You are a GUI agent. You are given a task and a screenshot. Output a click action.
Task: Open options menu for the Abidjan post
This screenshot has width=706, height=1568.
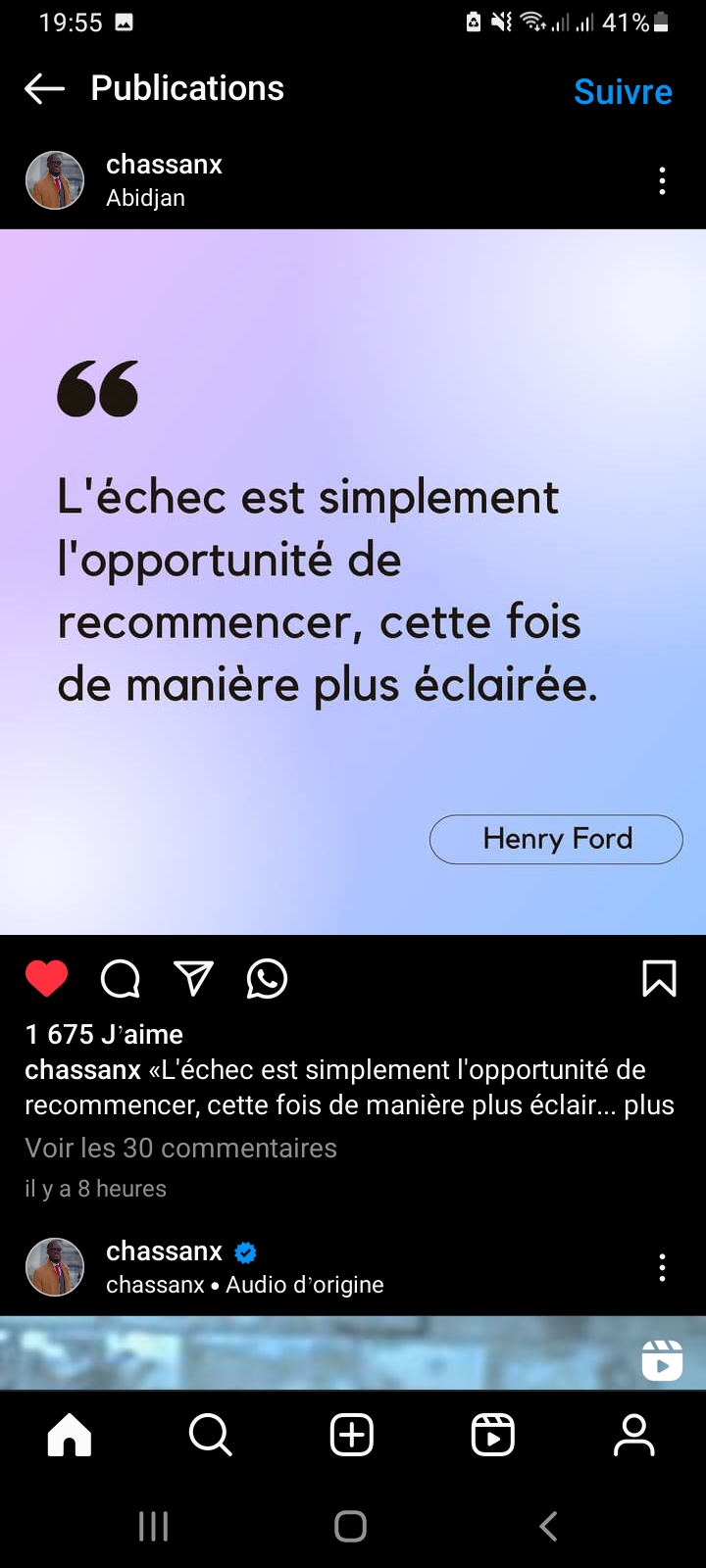click(663, 181)
